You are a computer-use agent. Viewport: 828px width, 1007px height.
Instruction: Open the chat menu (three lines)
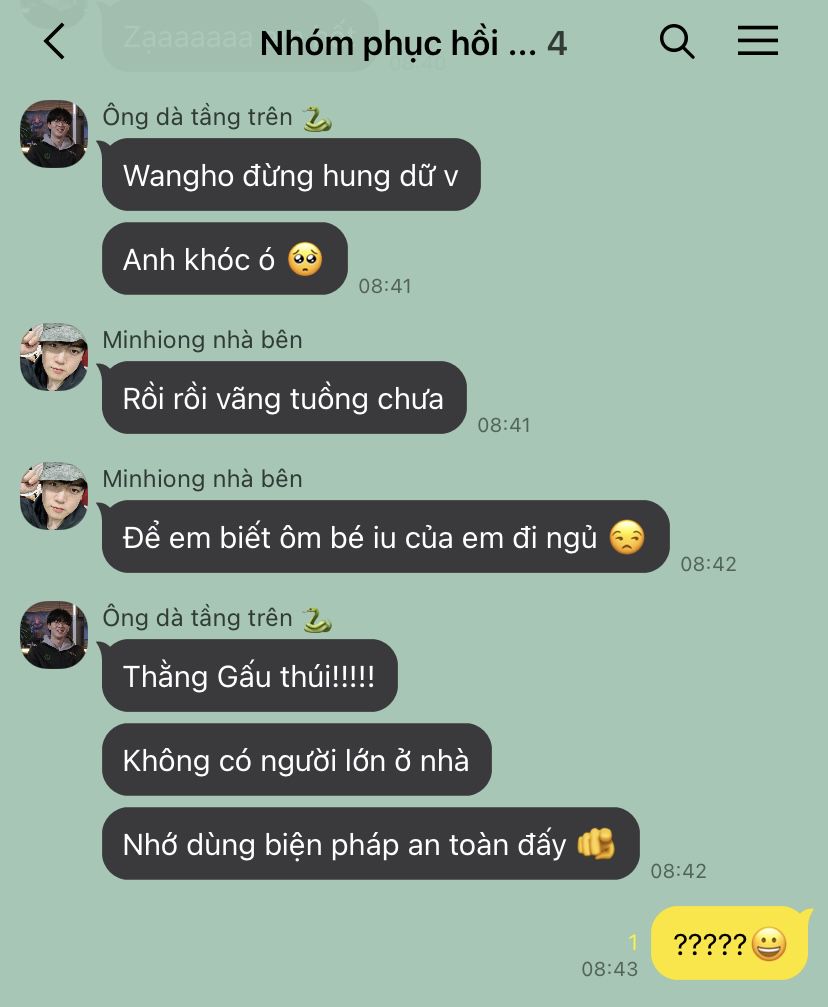(x=758, y=41)
